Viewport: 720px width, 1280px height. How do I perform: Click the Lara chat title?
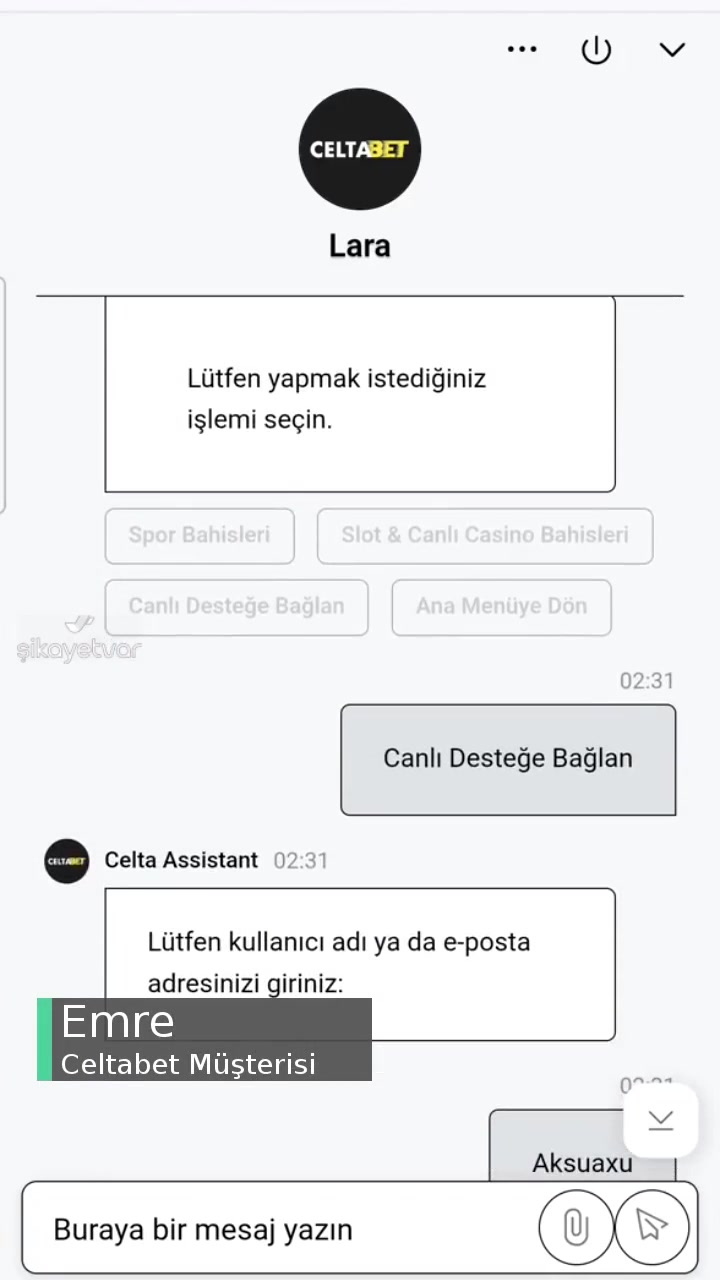click(x=359, y=245)
